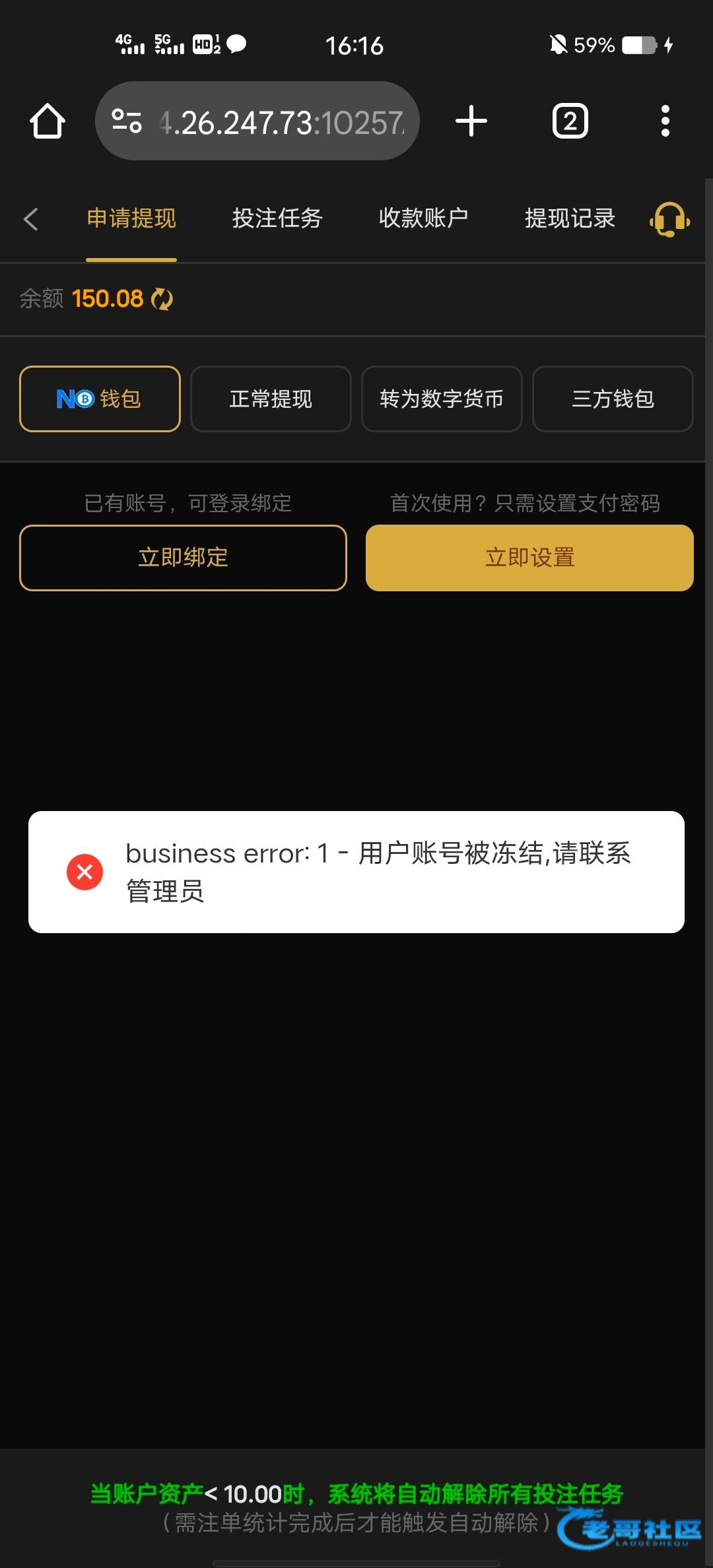Tap 立即绑定 to bind existing account
This screenshot has height=1568, width=713.
[183, 558]
